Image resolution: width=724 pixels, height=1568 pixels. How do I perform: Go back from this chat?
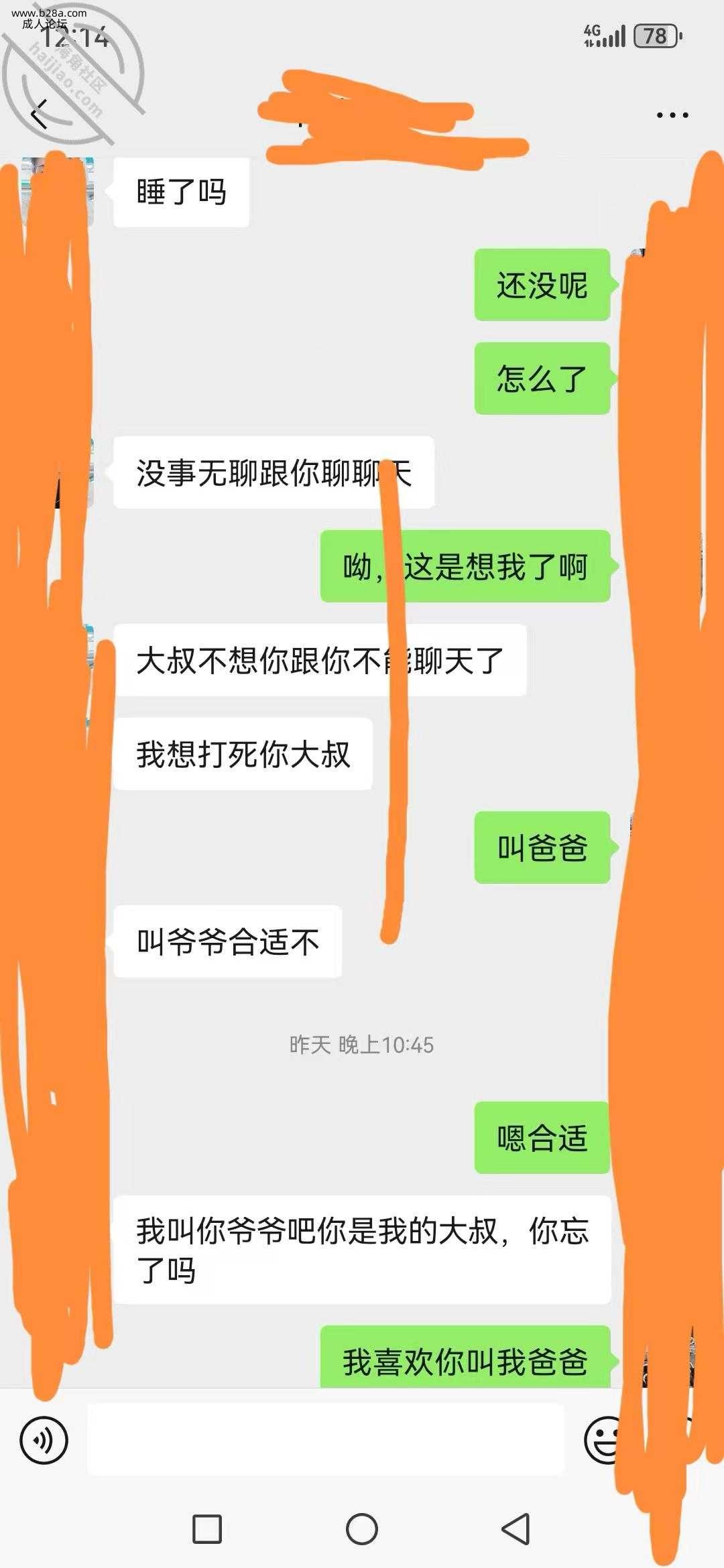click(x=40, y=114)
